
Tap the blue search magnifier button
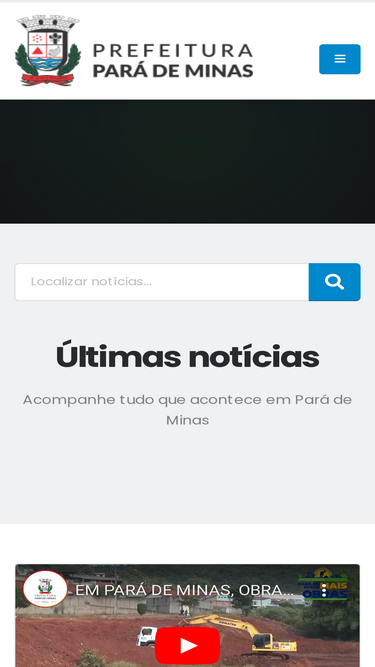pyautogui.click(x=335, y=282)
